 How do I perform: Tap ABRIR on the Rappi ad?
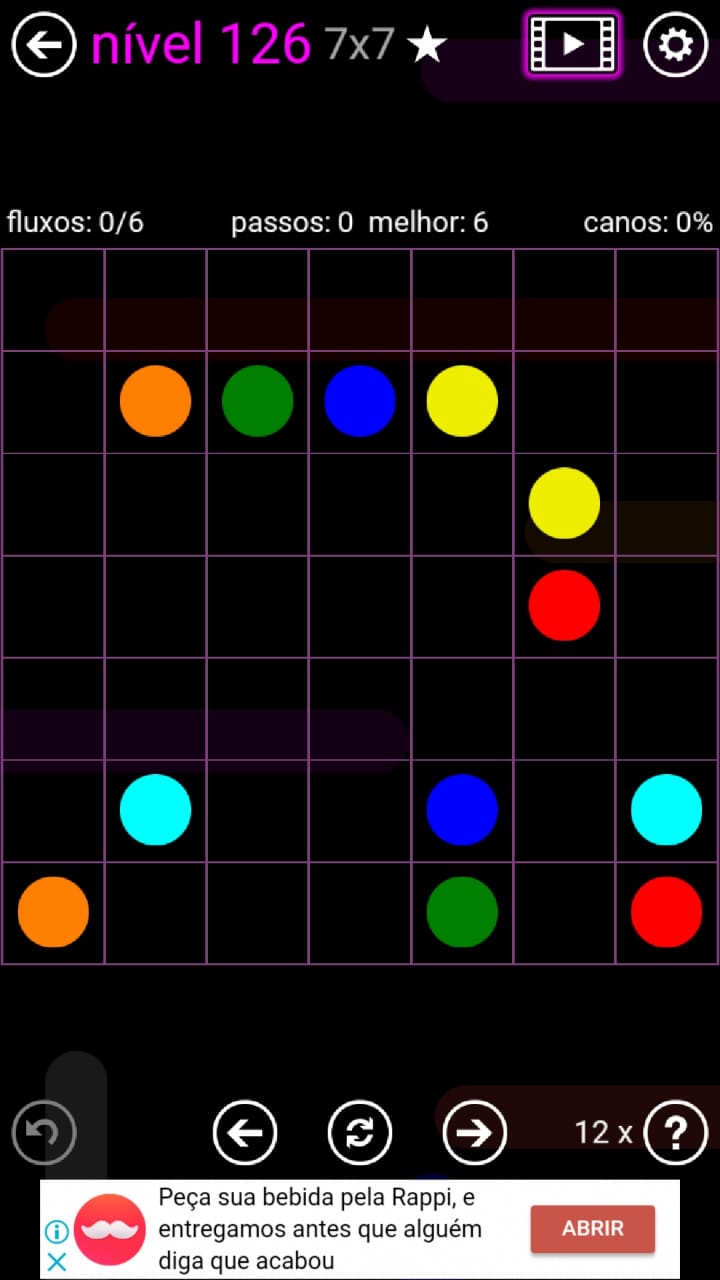tap(592, 1229)
